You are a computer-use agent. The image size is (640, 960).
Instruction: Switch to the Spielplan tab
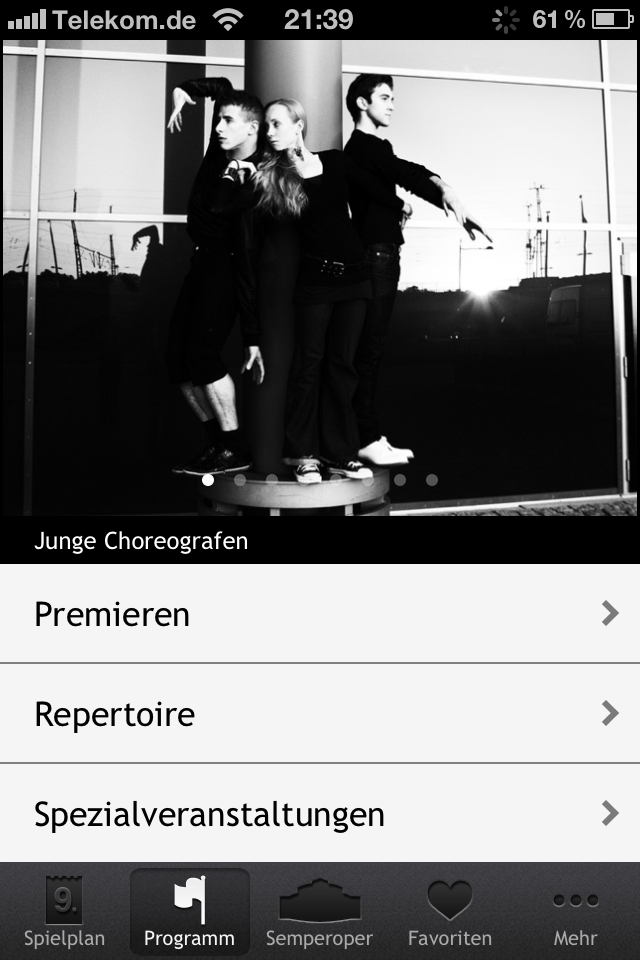point(64,912)
